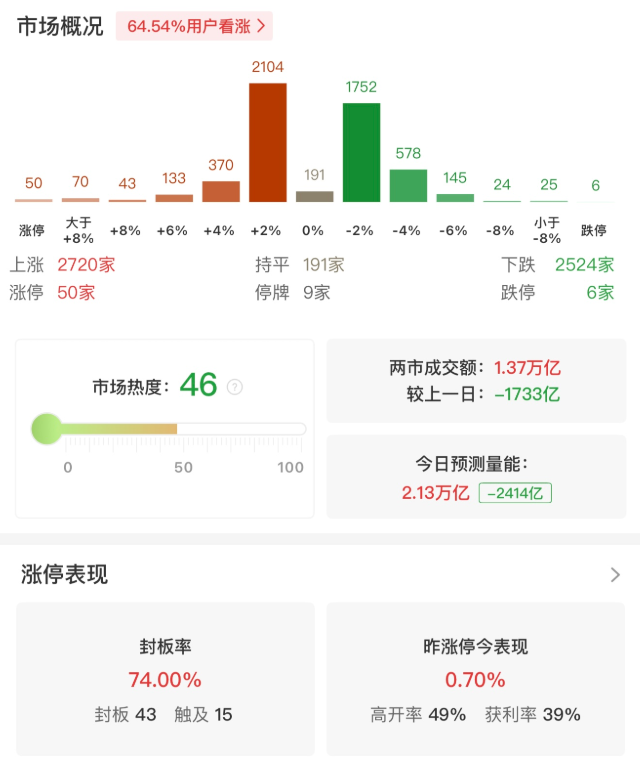The width and height of the screenshot is (640, 759).
Task: Tap the help icon beside 市场热度
Action: 235,387
